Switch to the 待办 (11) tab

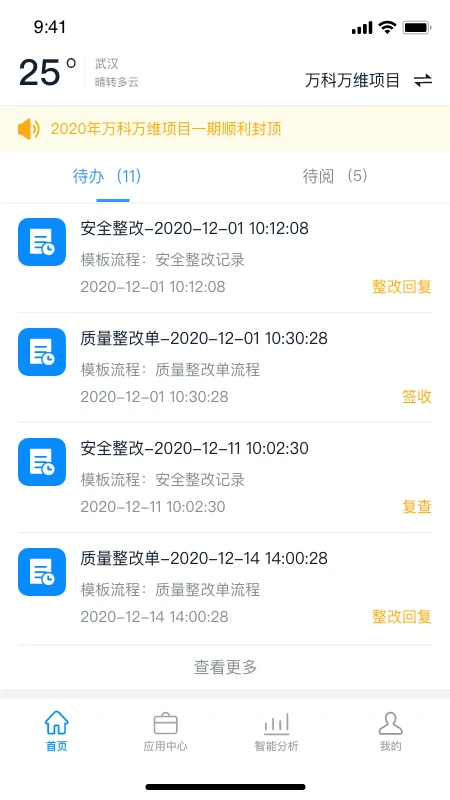click(107, 177)
